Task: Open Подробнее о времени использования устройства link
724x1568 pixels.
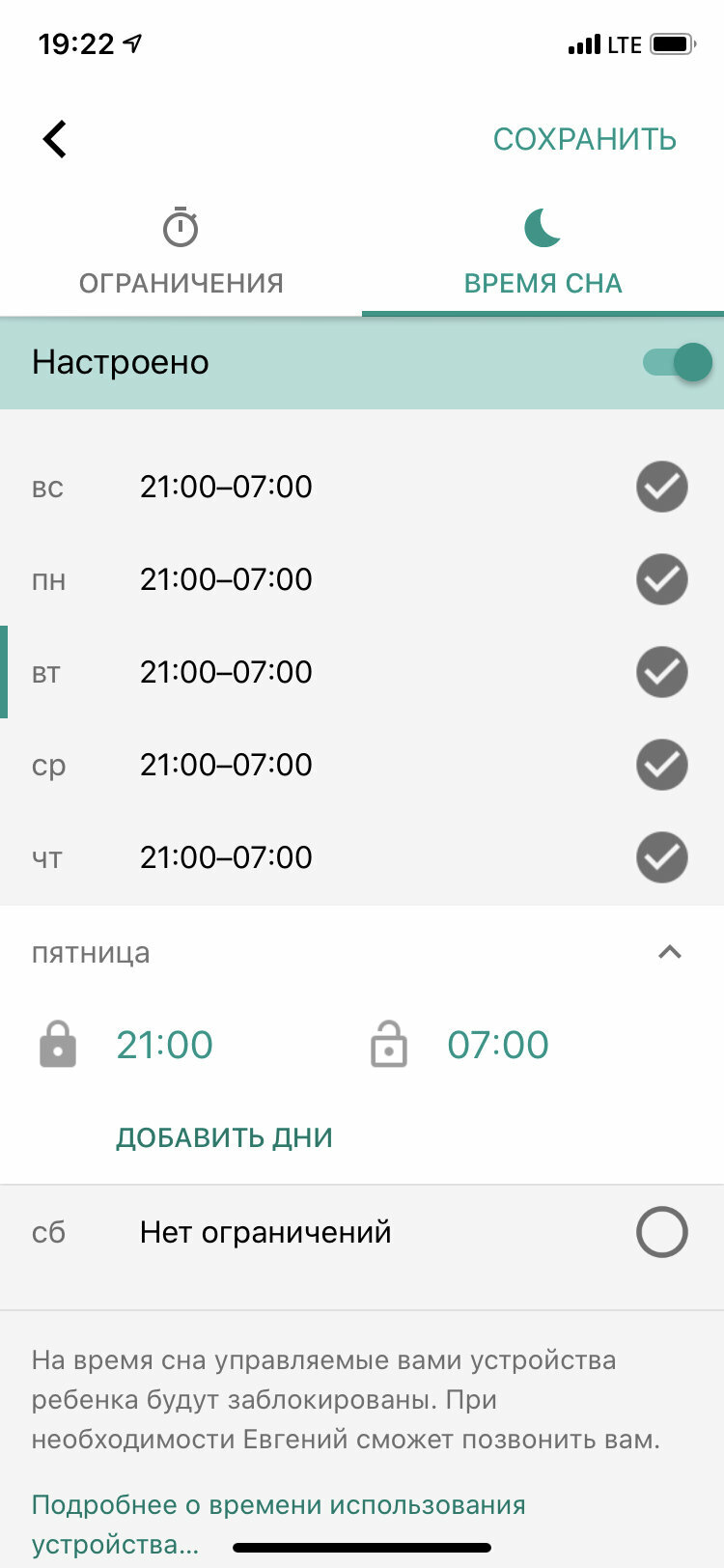Action: coord(278,1525)
